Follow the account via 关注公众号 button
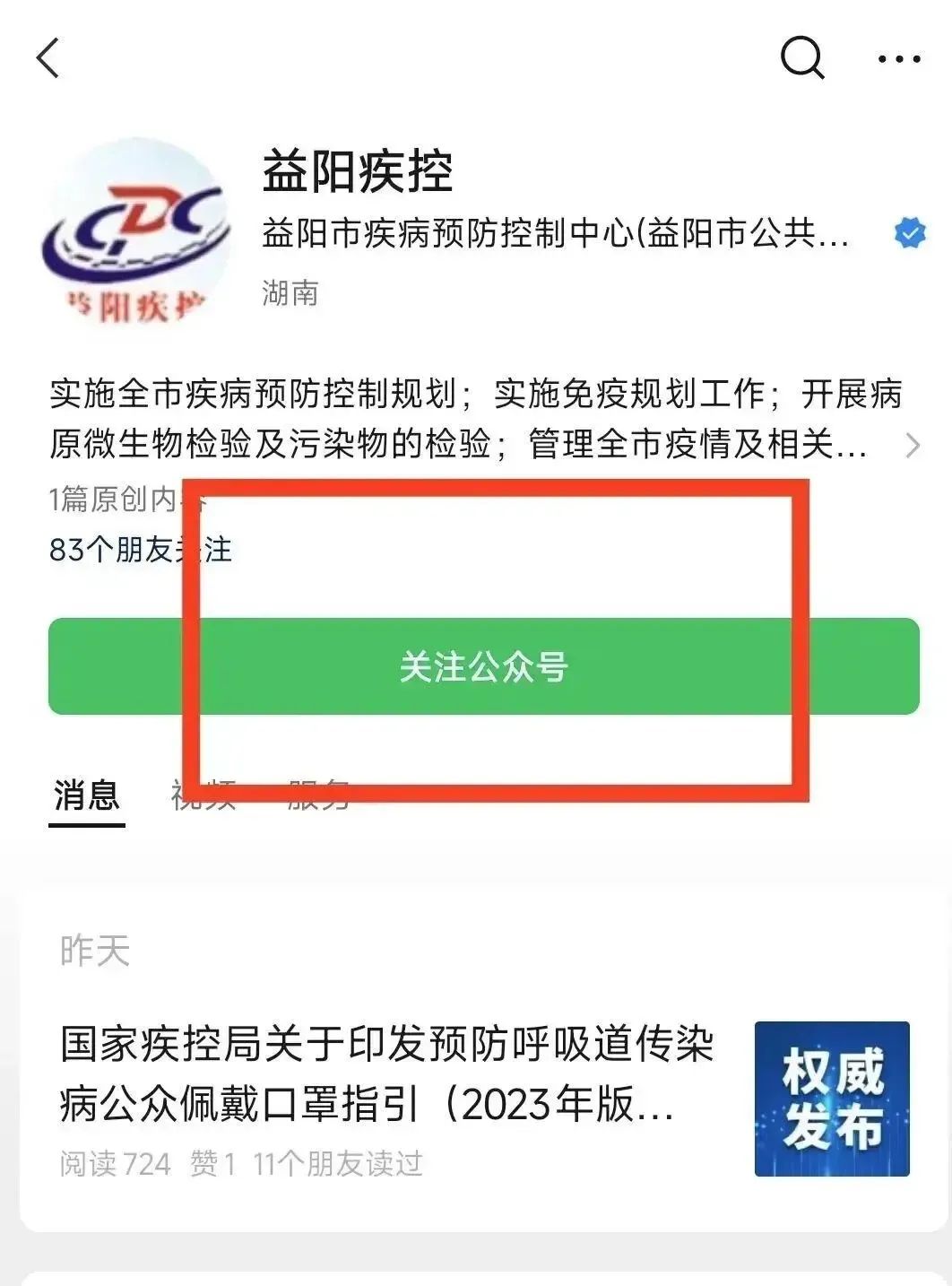This screenshot has height=1286, width=952. point(484,666)
